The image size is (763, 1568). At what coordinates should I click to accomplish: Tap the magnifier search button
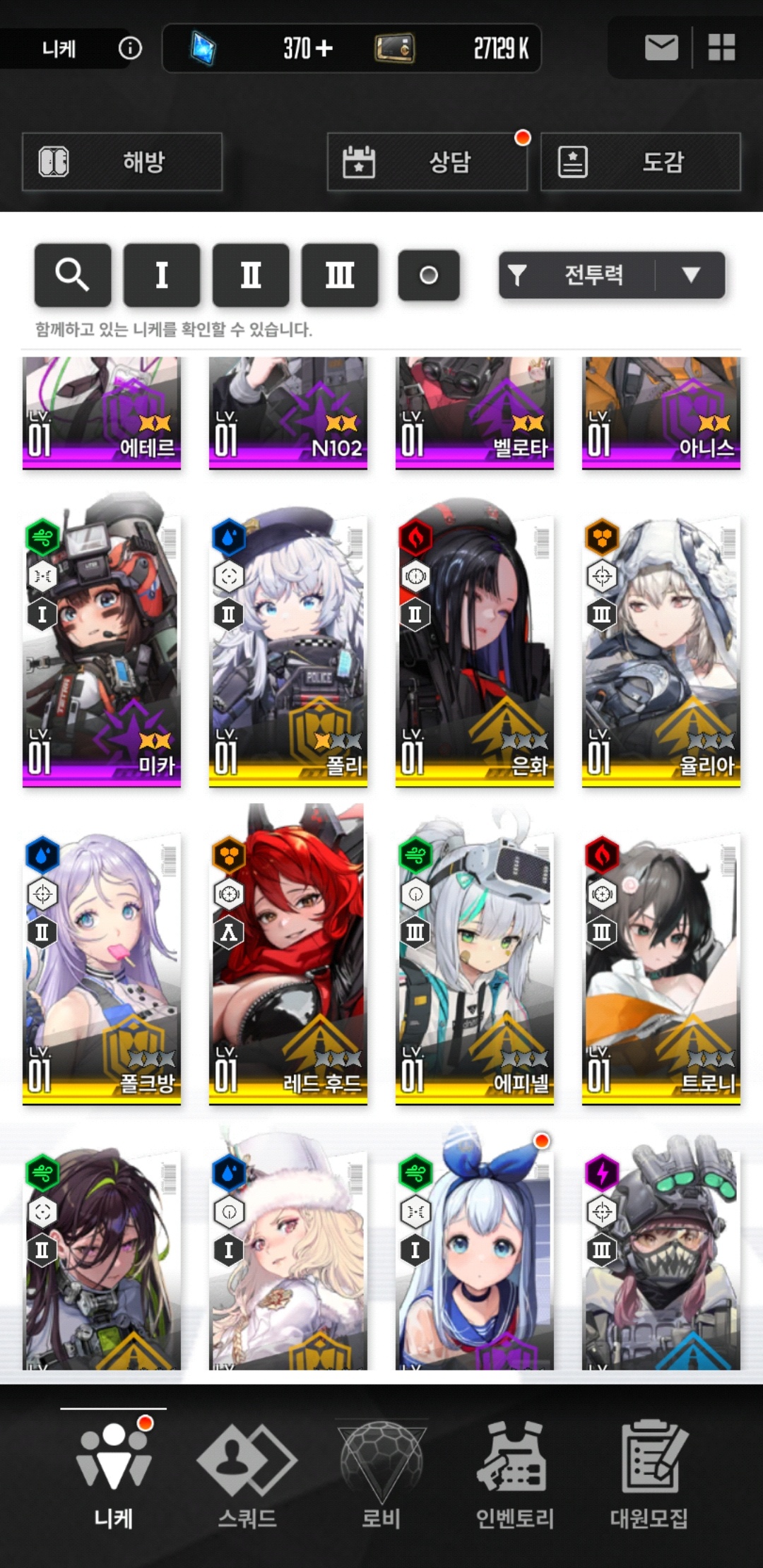pyautogui.click(x=73, y=275)
